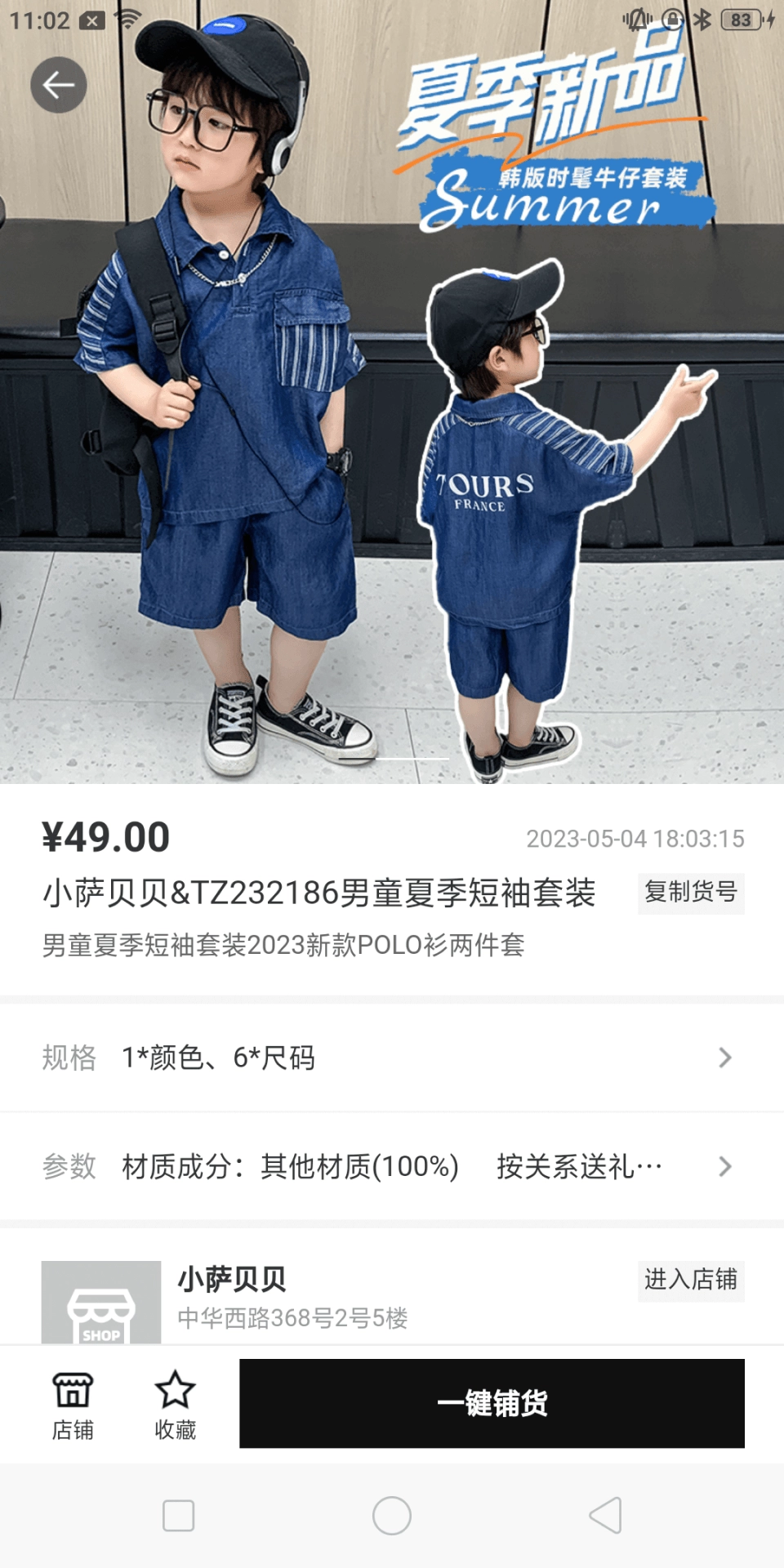Tap the system back triangle button
The width and height of the screenshot is (784, 1568).
[x=606, y=1516]
